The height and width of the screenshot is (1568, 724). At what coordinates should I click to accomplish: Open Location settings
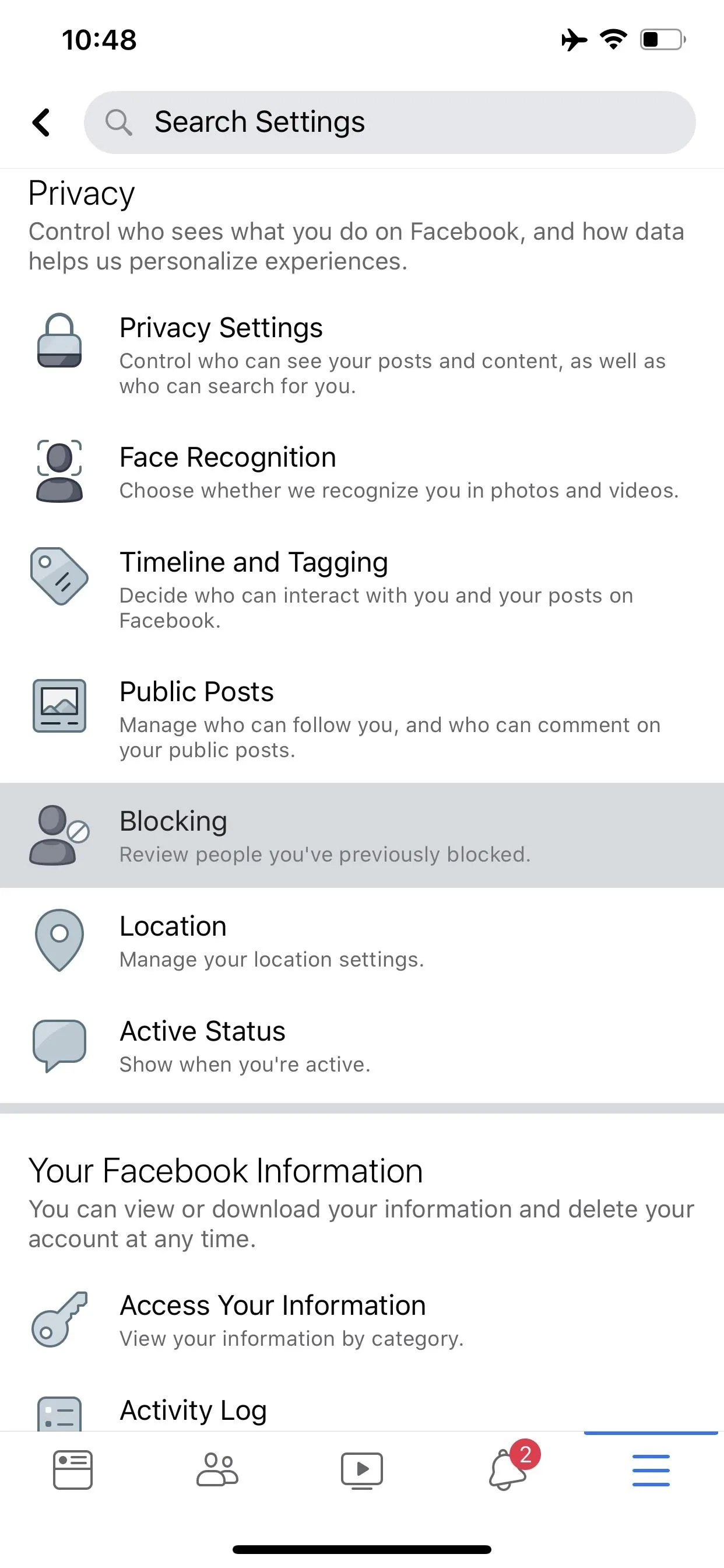click(x=362, y=940)
